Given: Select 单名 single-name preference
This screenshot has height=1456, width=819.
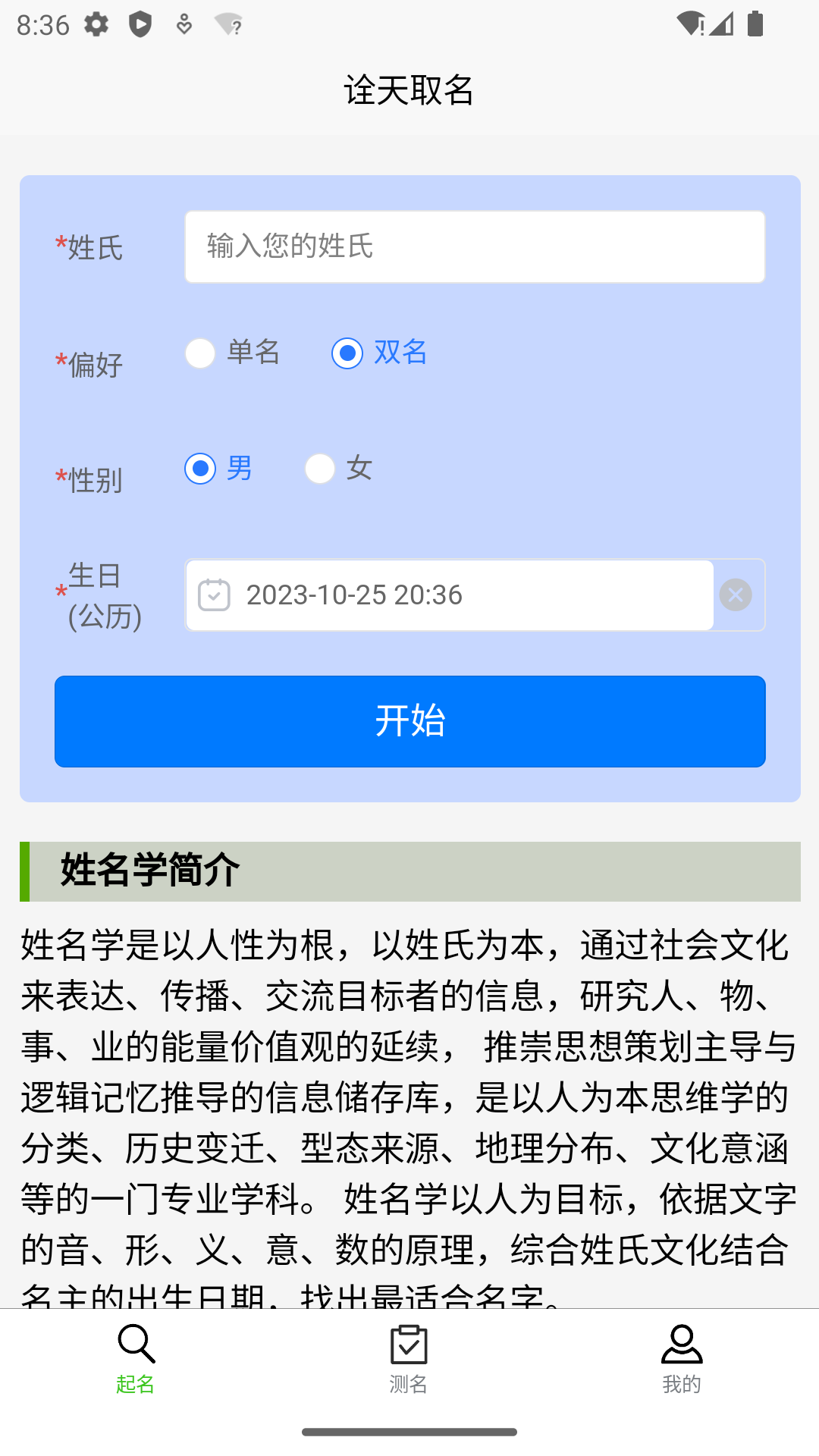Looking at the screenshot, I should coord(200,353).
